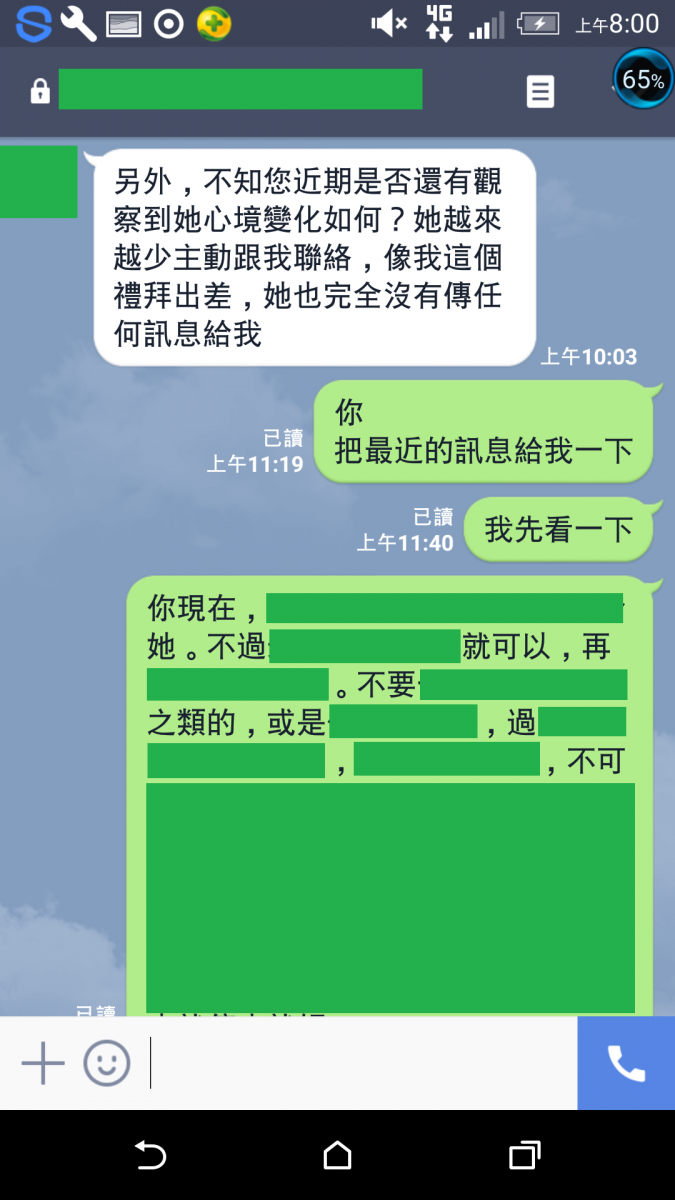The height and width of the screenshot is (1200, 675).
Task: Open the chat notes menu icon
Action: (x=540, y=92)
